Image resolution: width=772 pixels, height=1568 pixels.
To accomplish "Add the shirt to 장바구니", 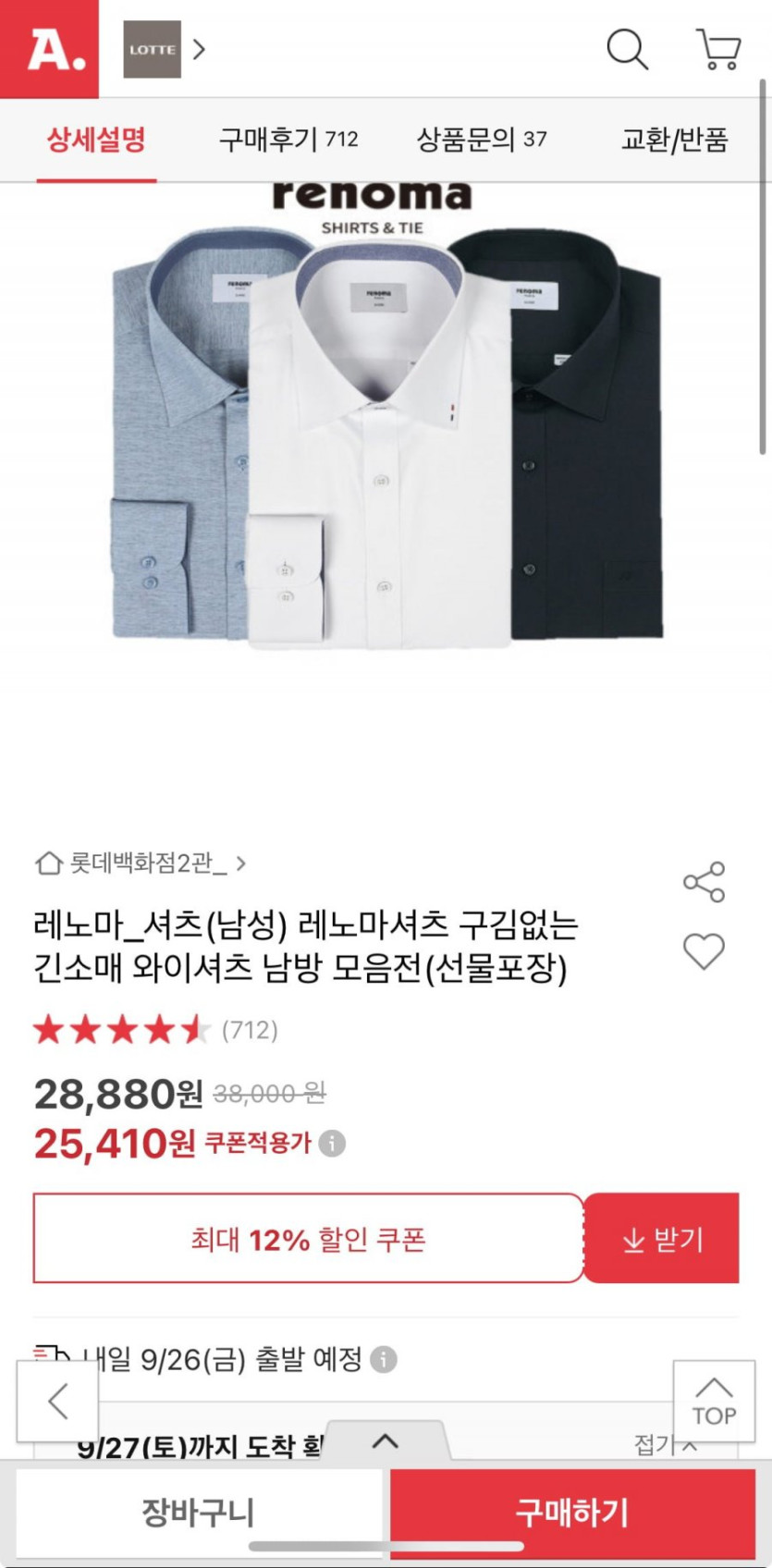I will pyautogui.click(x=198, y=1513).
